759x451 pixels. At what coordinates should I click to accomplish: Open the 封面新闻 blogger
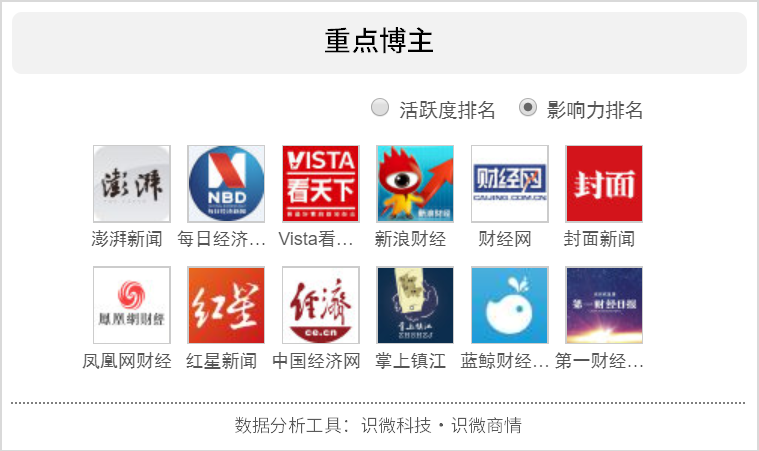coord(604,184)
